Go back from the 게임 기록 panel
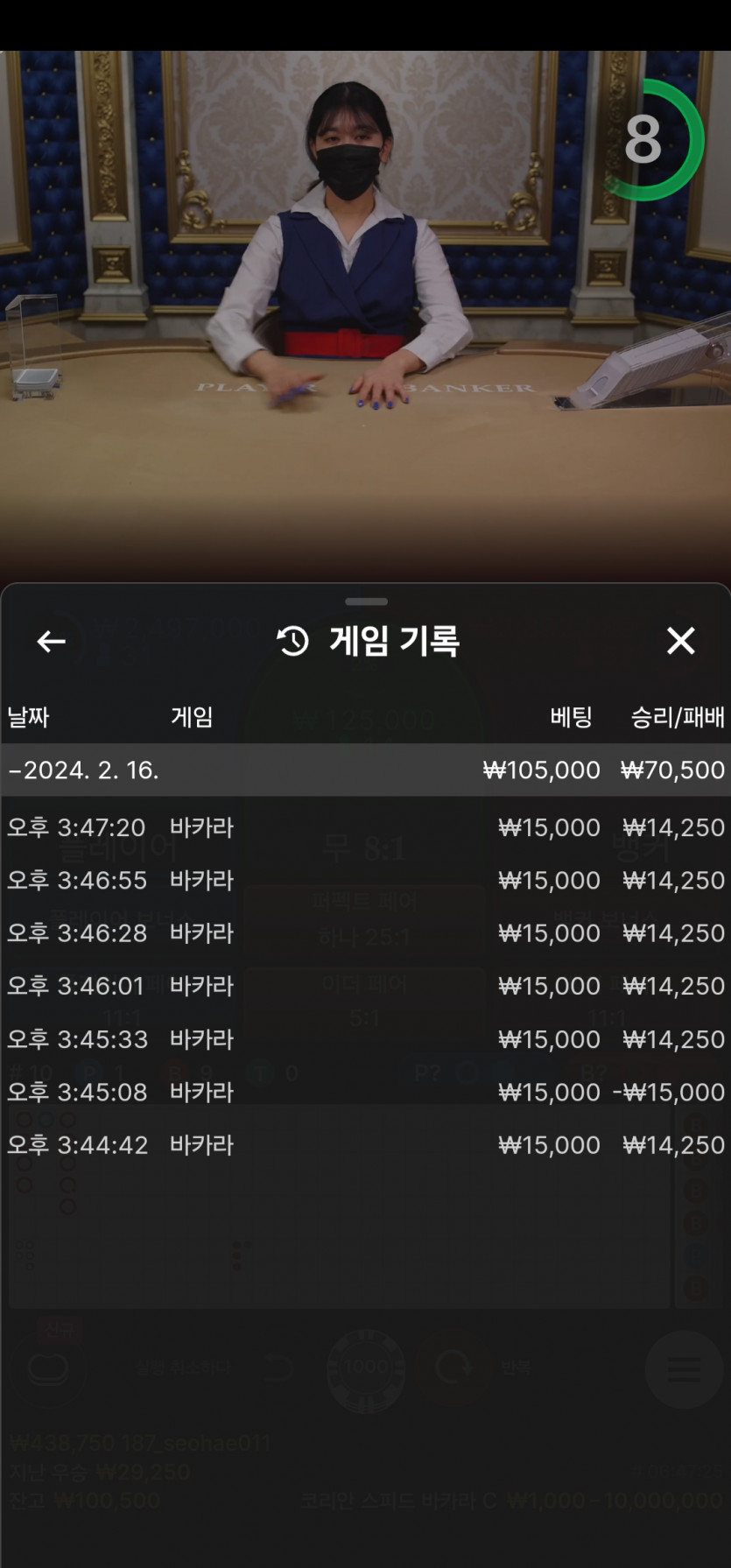 [x=51, y=642]
